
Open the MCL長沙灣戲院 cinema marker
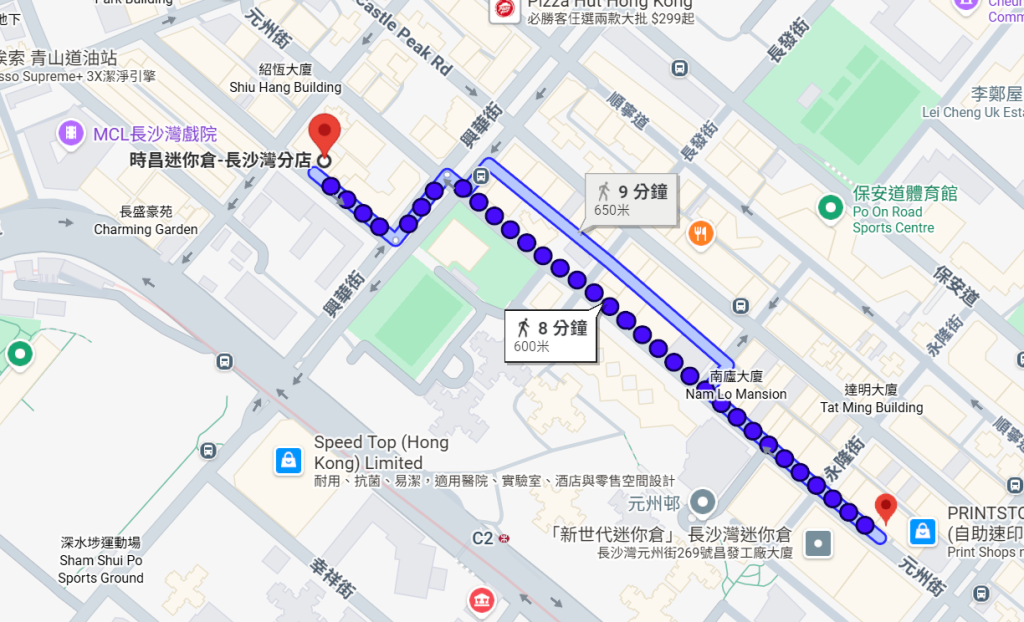click(x=71, y=132)
